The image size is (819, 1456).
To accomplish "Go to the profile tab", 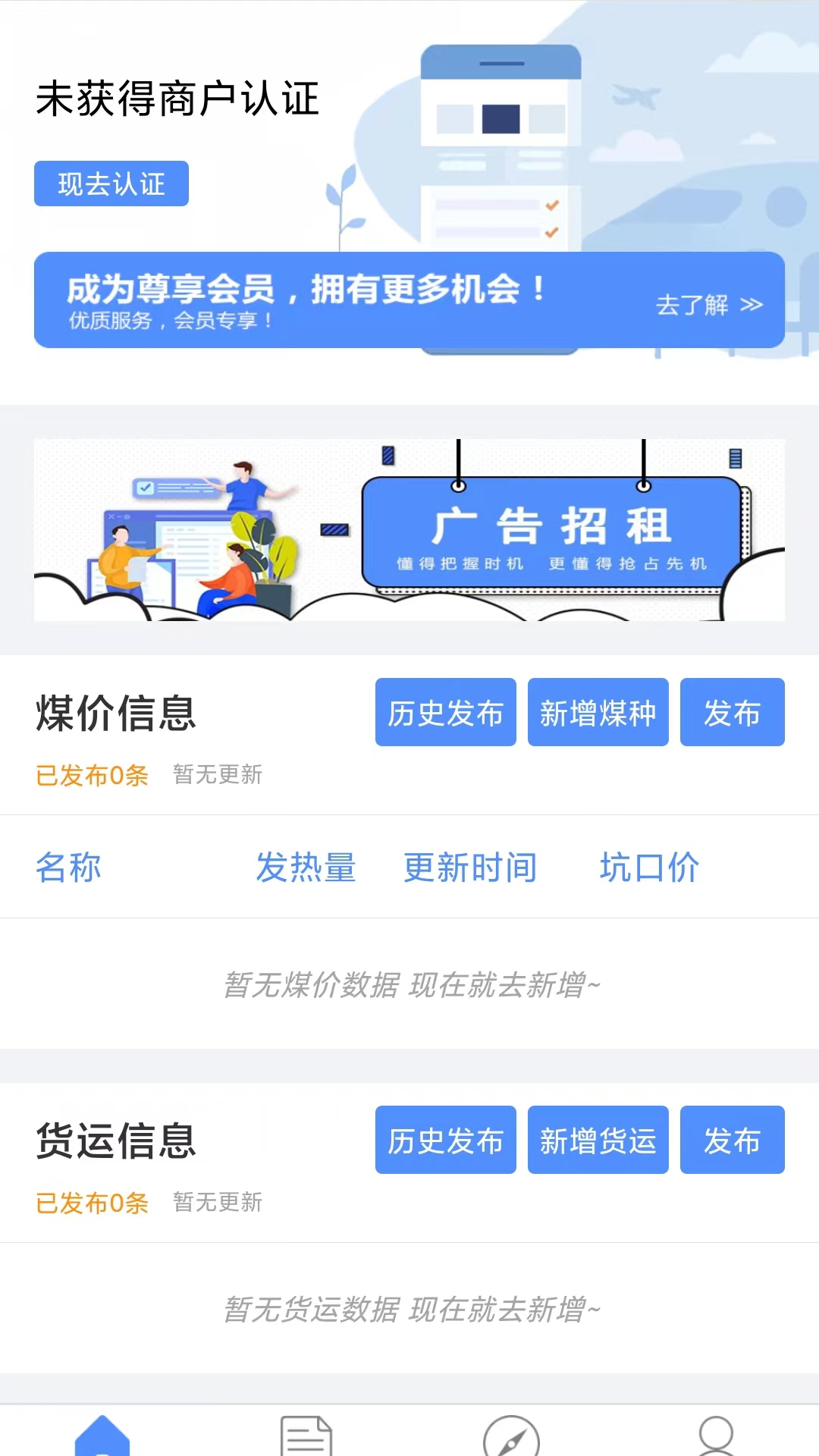I will 716,1436.
